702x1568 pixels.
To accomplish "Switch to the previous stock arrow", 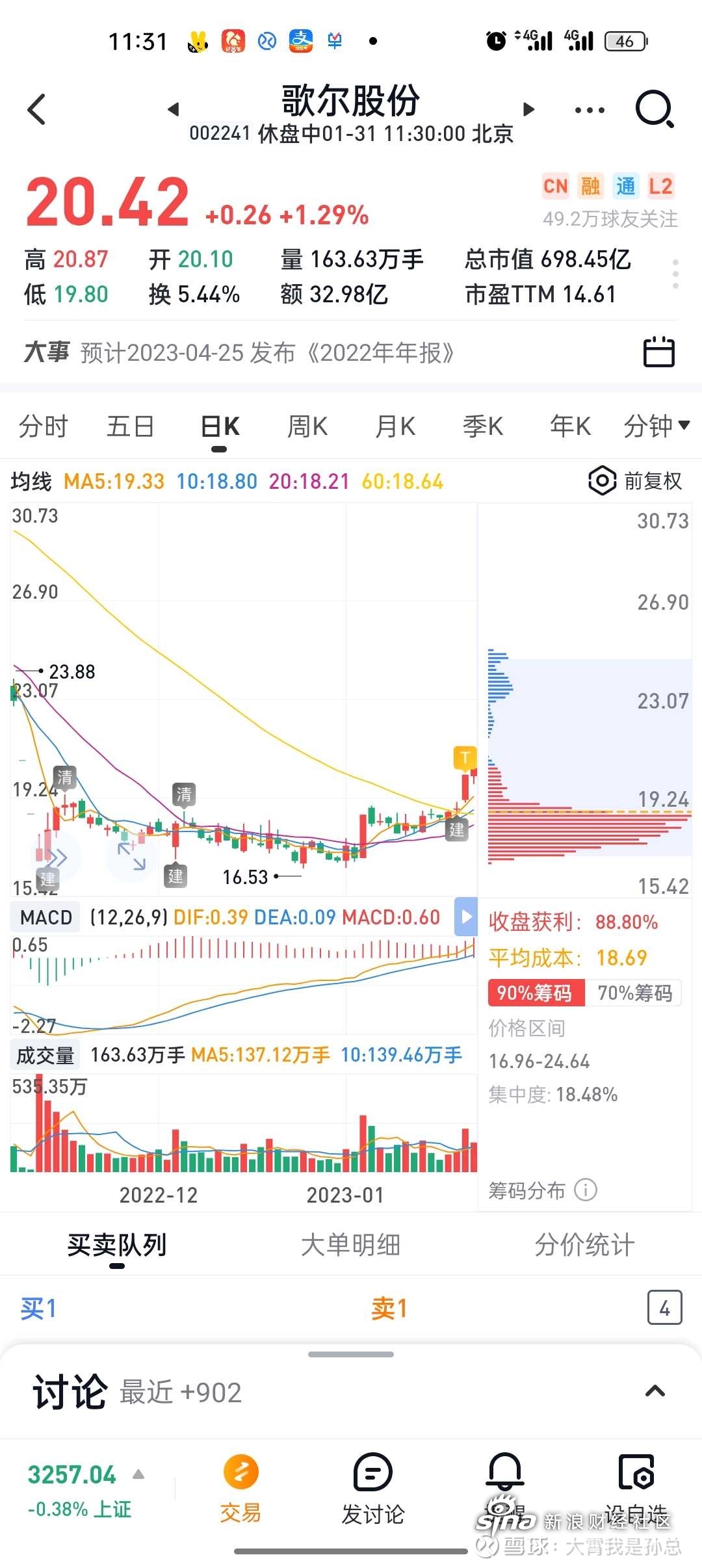I will pos(173,109).
